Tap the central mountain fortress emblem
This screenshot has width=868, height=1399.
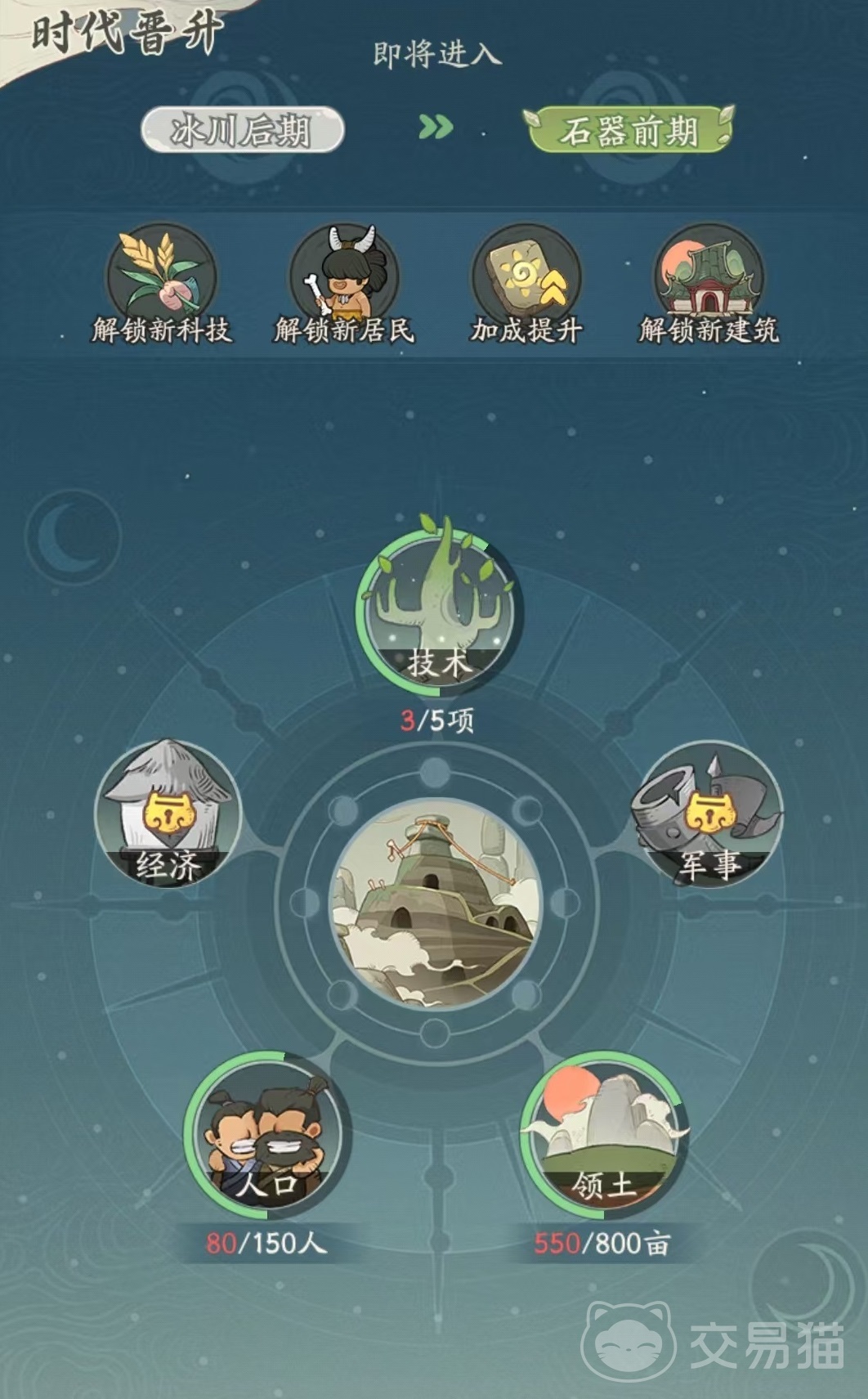[x=436, y=902]
